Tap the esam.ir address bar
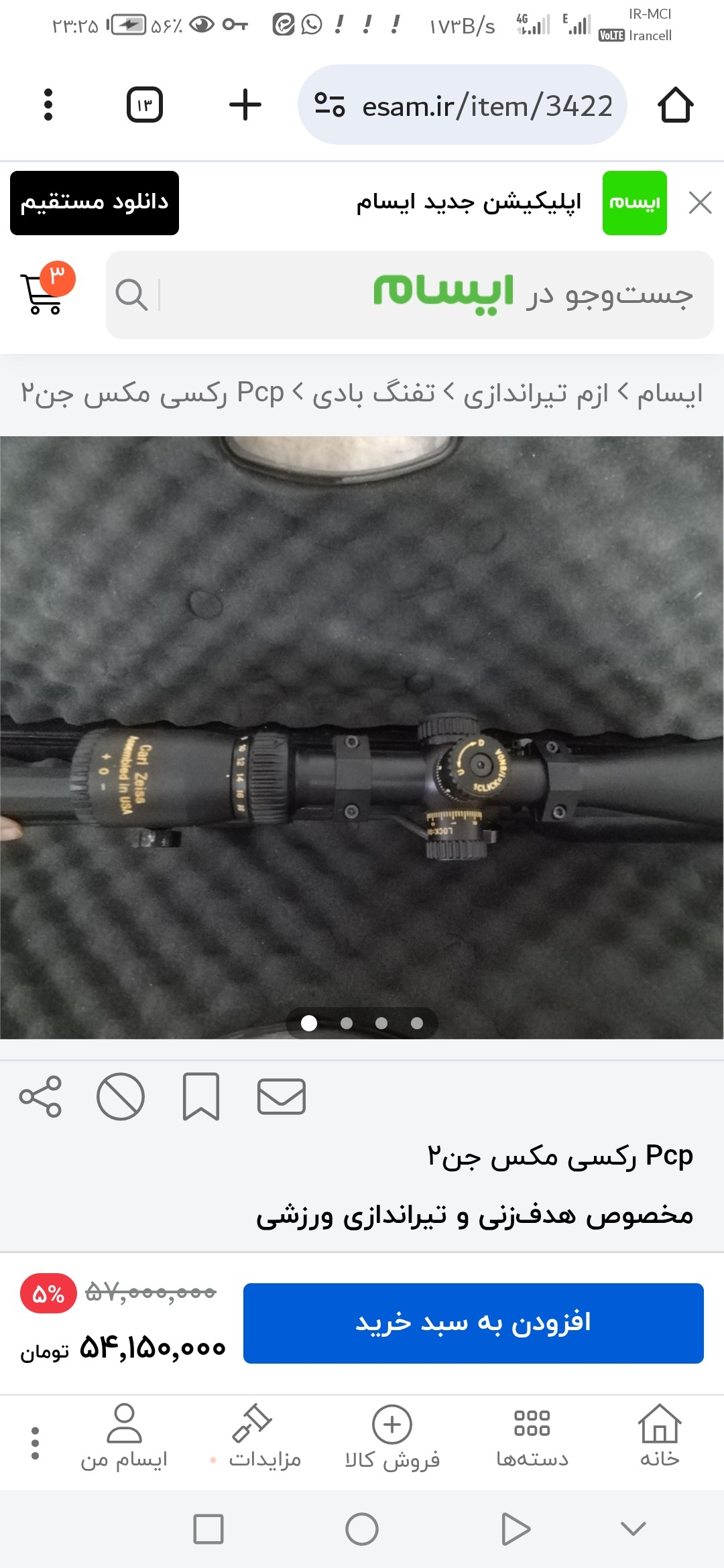The width and height of the screenshot is (724, 1568). tap(463, 105)
